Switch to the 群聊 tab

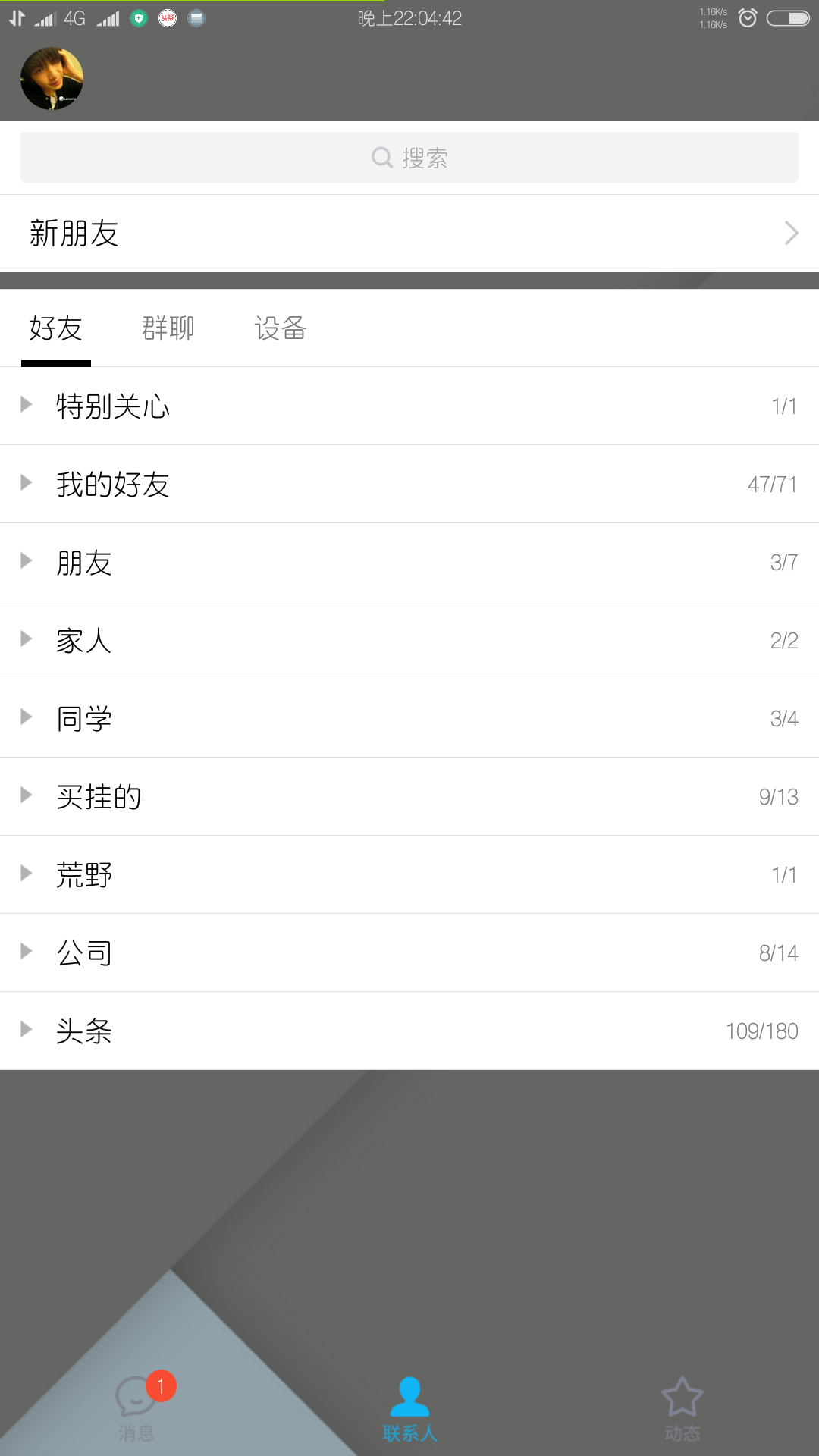pos(168,328)
